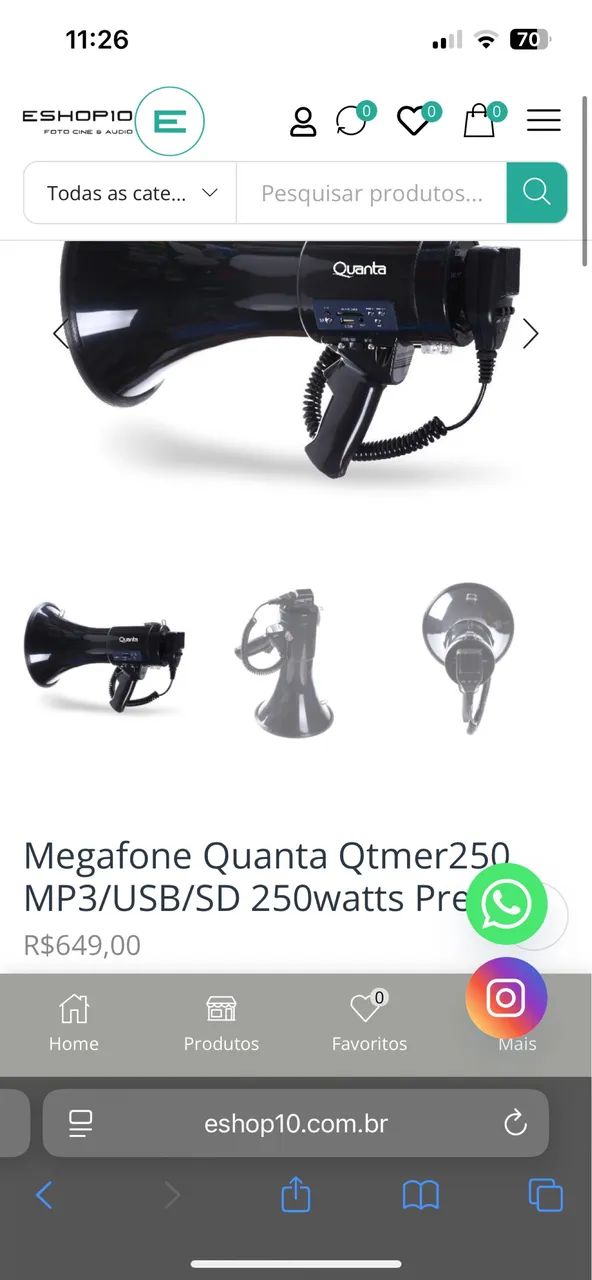The image size is (592, 1280).
Task: Select the second megaphone thumbnail
Action: 285,661
